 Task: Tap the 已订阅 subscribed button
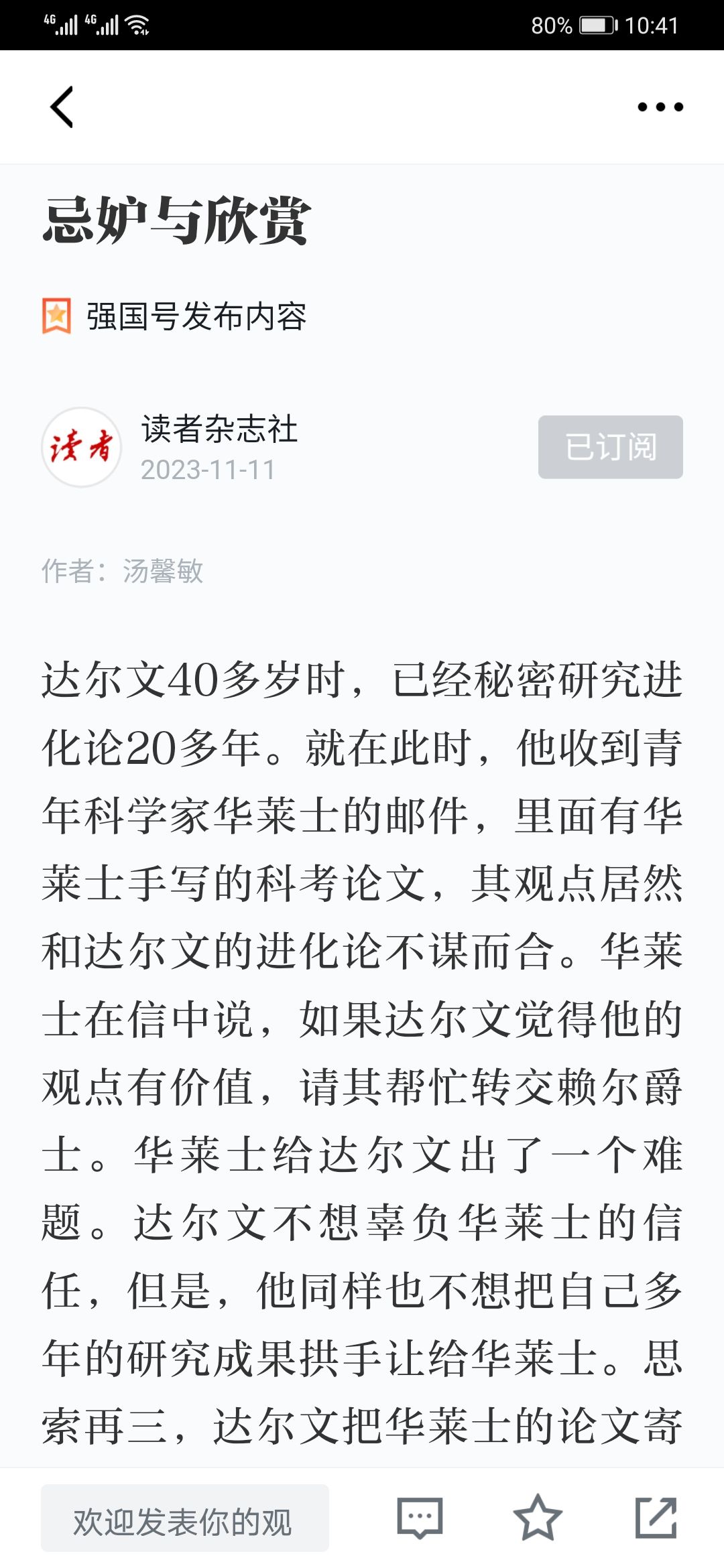click(610, 447)
